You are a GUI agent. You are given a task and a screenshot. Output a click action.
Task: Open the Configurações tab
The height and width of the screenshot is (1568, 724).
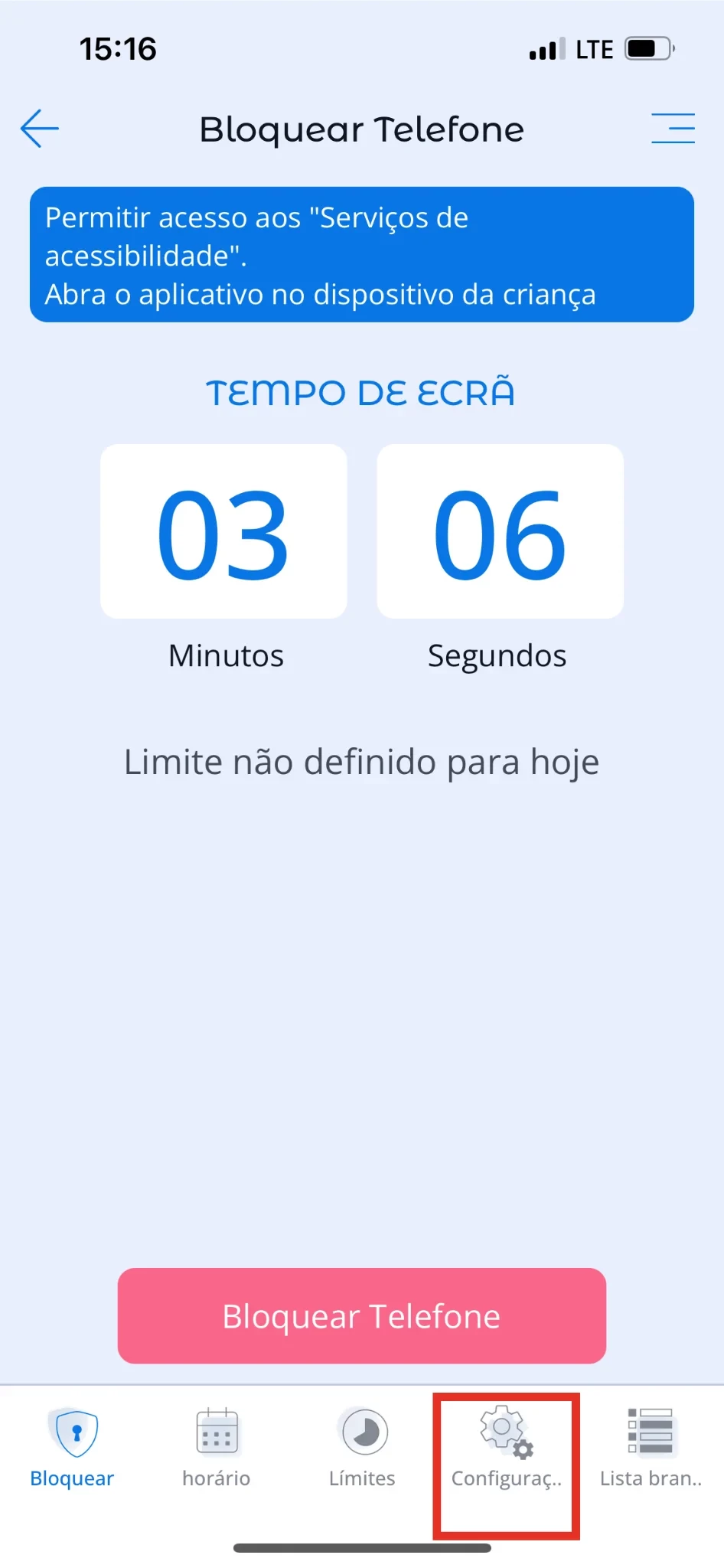pos(506,1447)
